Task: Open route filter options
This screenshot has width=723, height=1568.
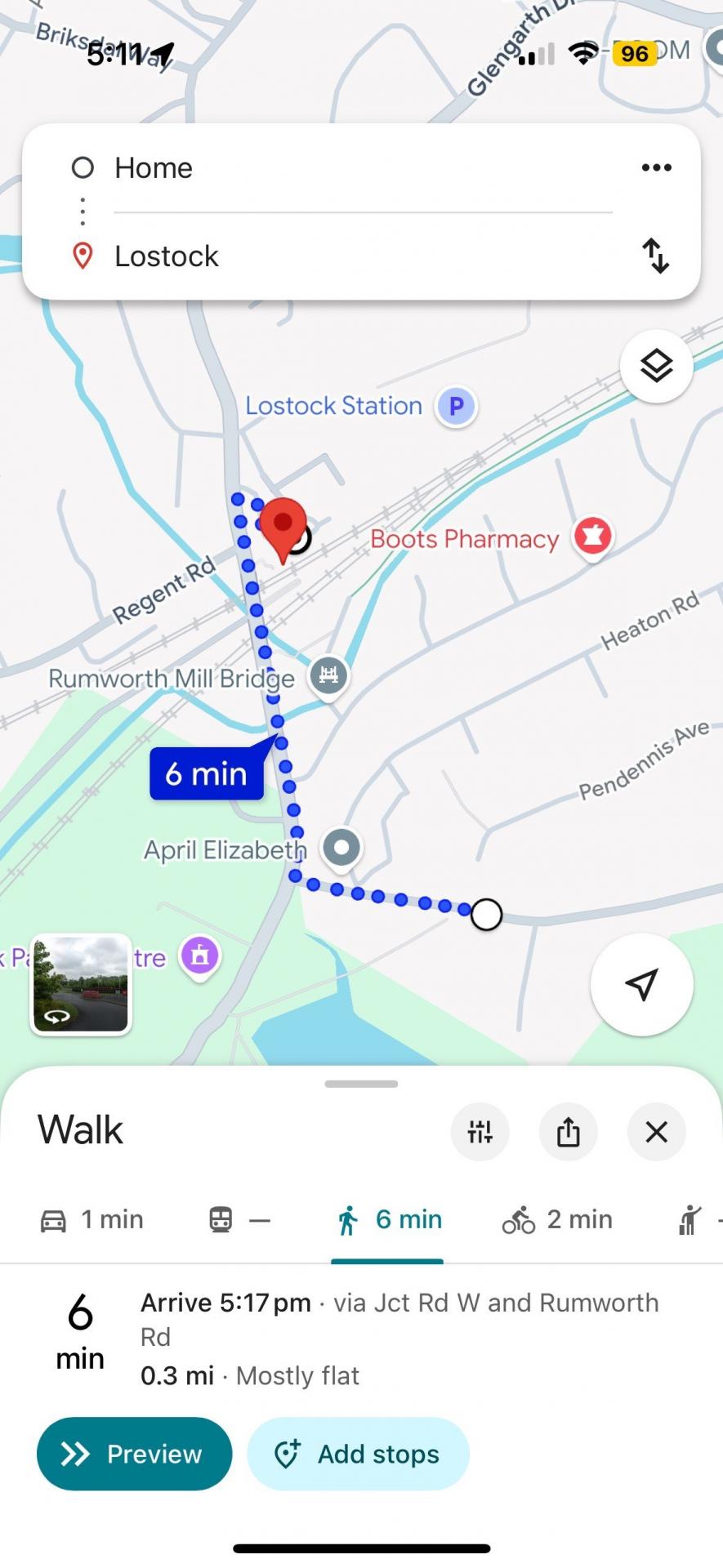Action: (x=480, y=1132)
